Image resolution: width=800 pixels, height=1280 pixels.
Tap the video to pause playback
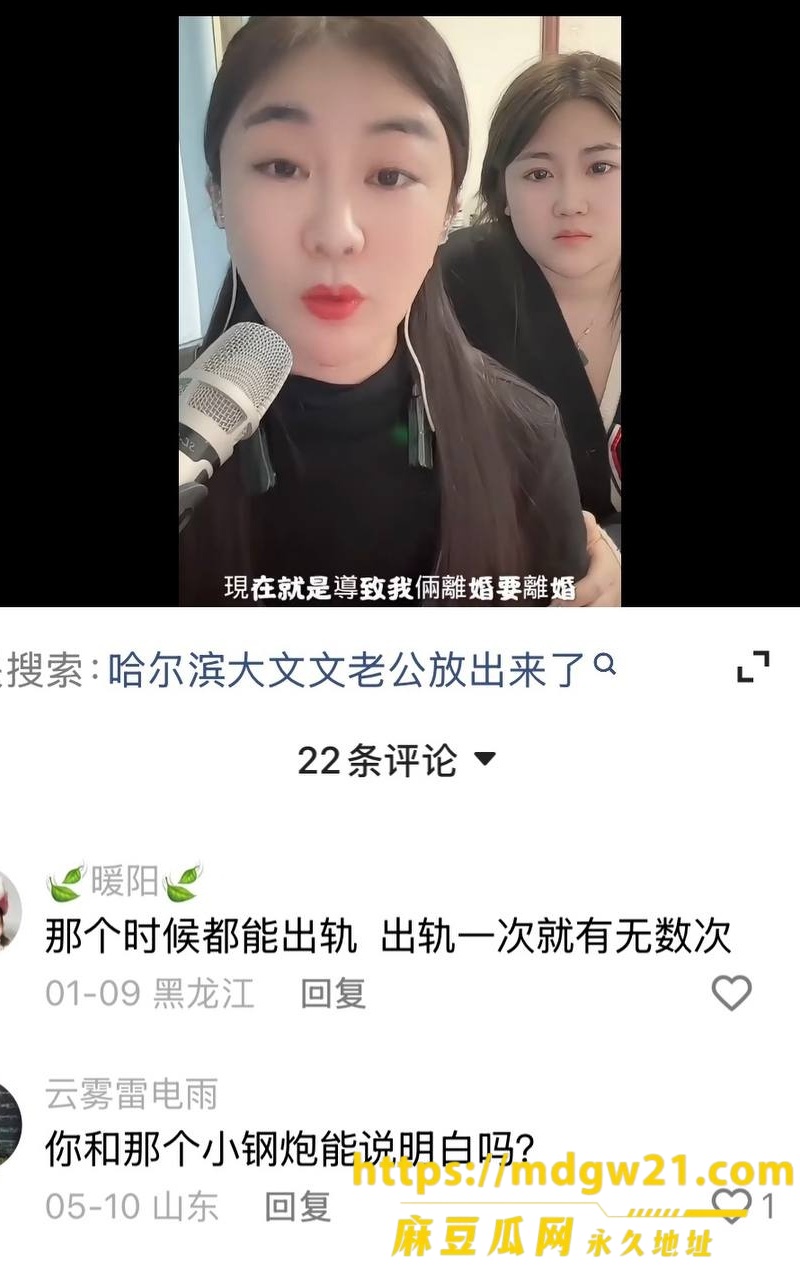click(400, 311)
